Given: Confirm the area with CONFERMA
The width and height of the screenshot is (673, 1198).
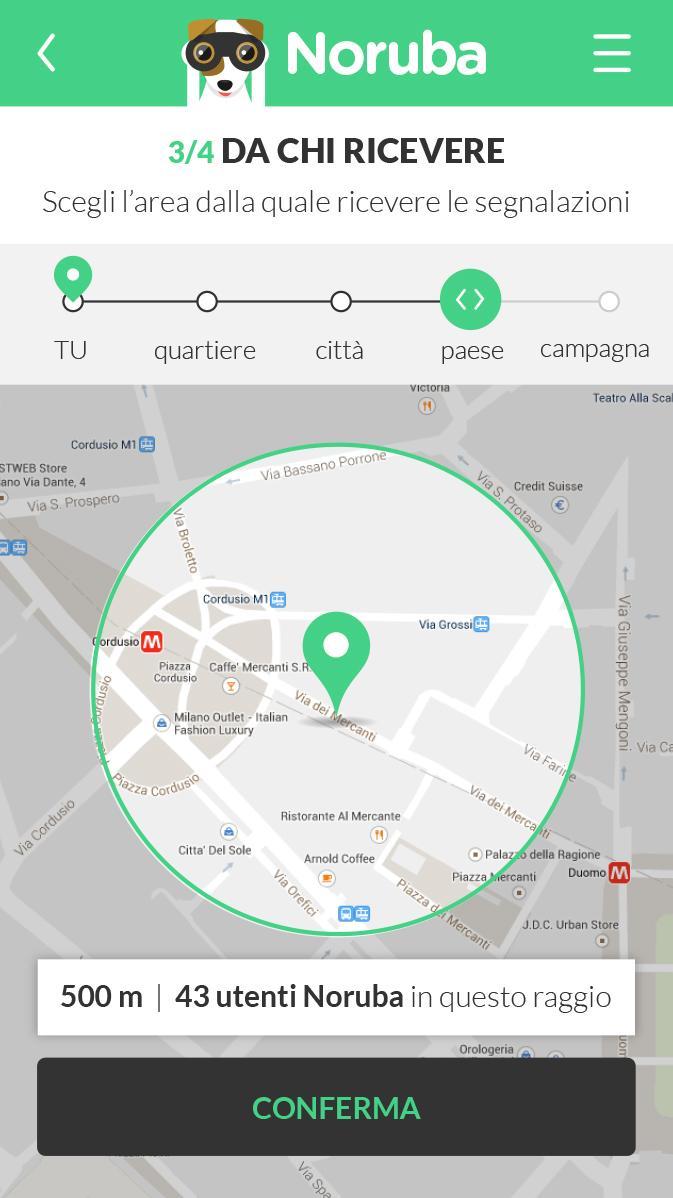Looking at the screenshot, I should 336,1107.
